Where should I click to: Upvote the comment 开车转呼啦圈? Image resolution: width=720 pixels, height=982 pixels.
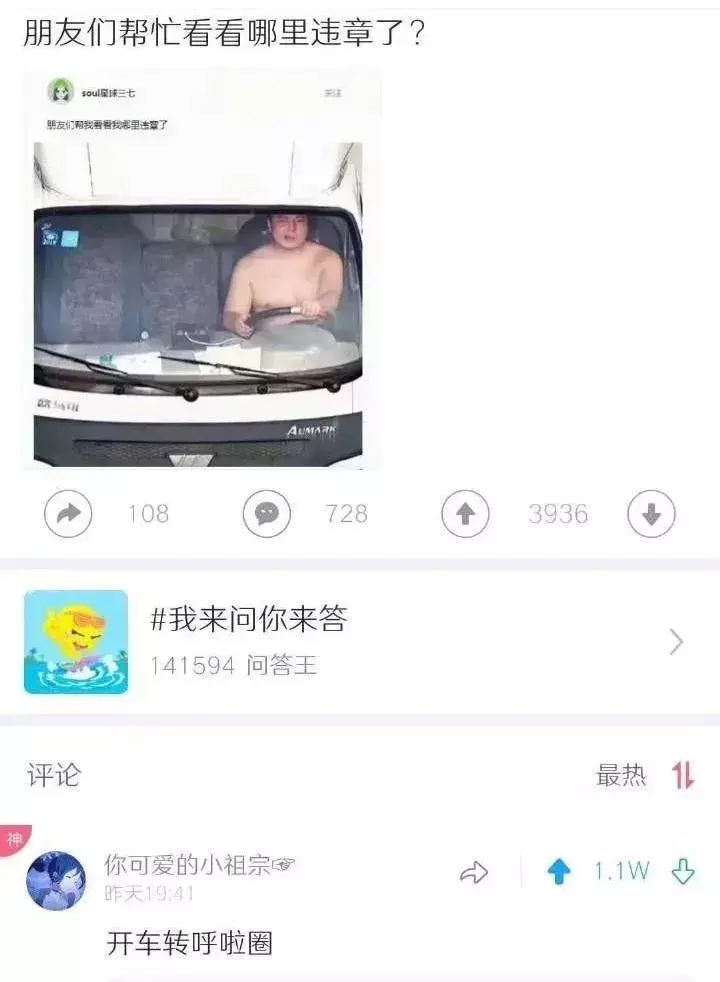[559, 872]
